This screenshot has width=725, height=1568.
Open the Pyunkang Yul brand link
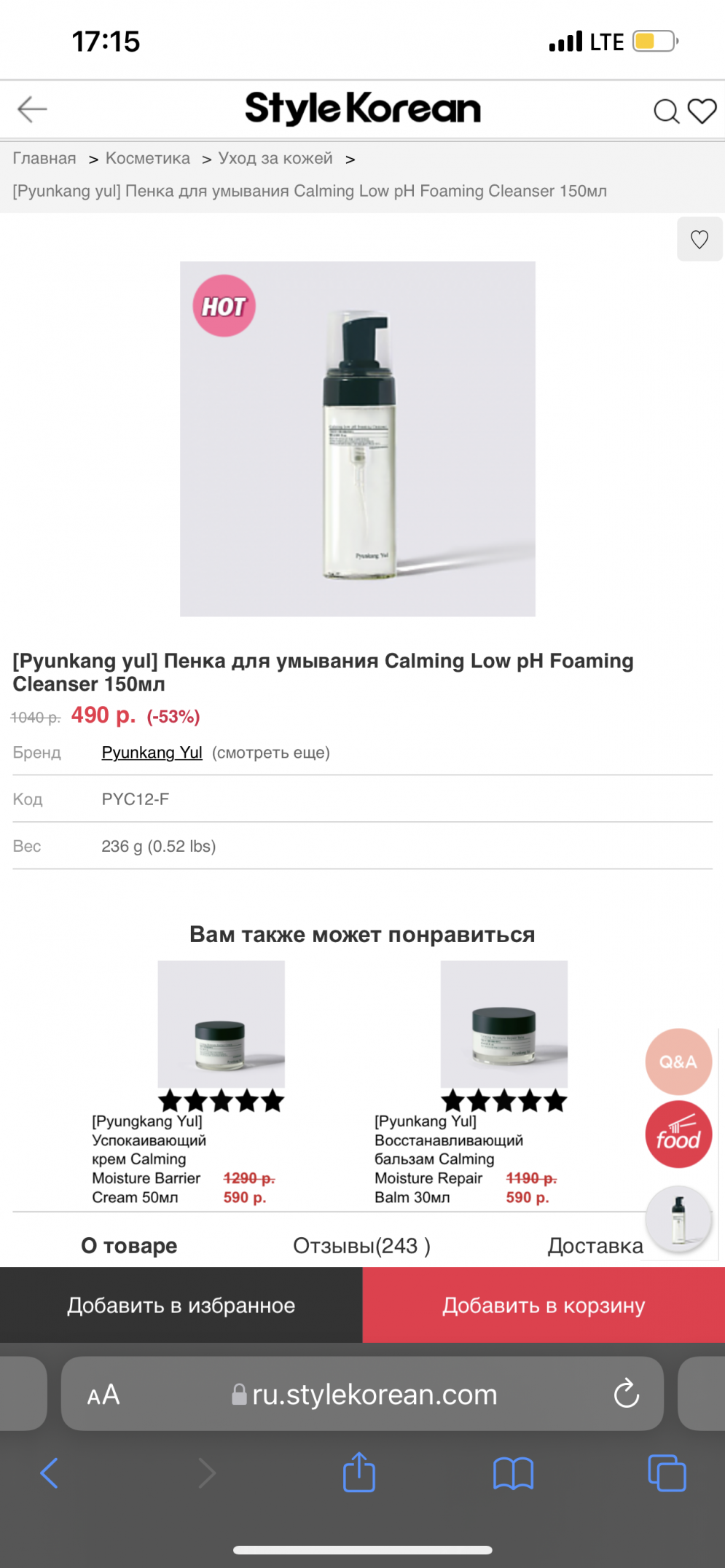(x=152, y=753)
